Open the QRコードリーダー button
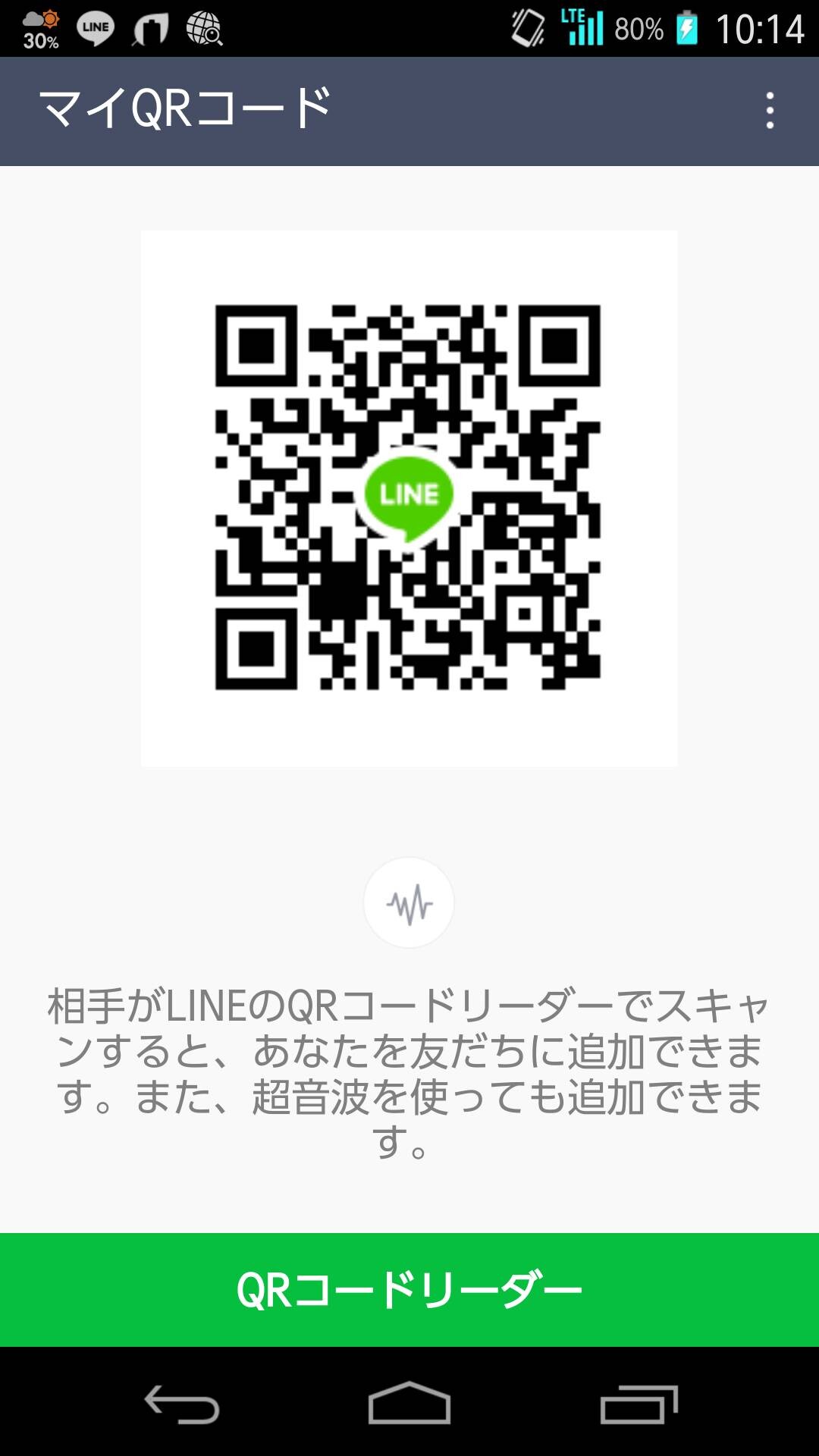819x1456 pixels. pyautogui.click(x=409, y=1290)
